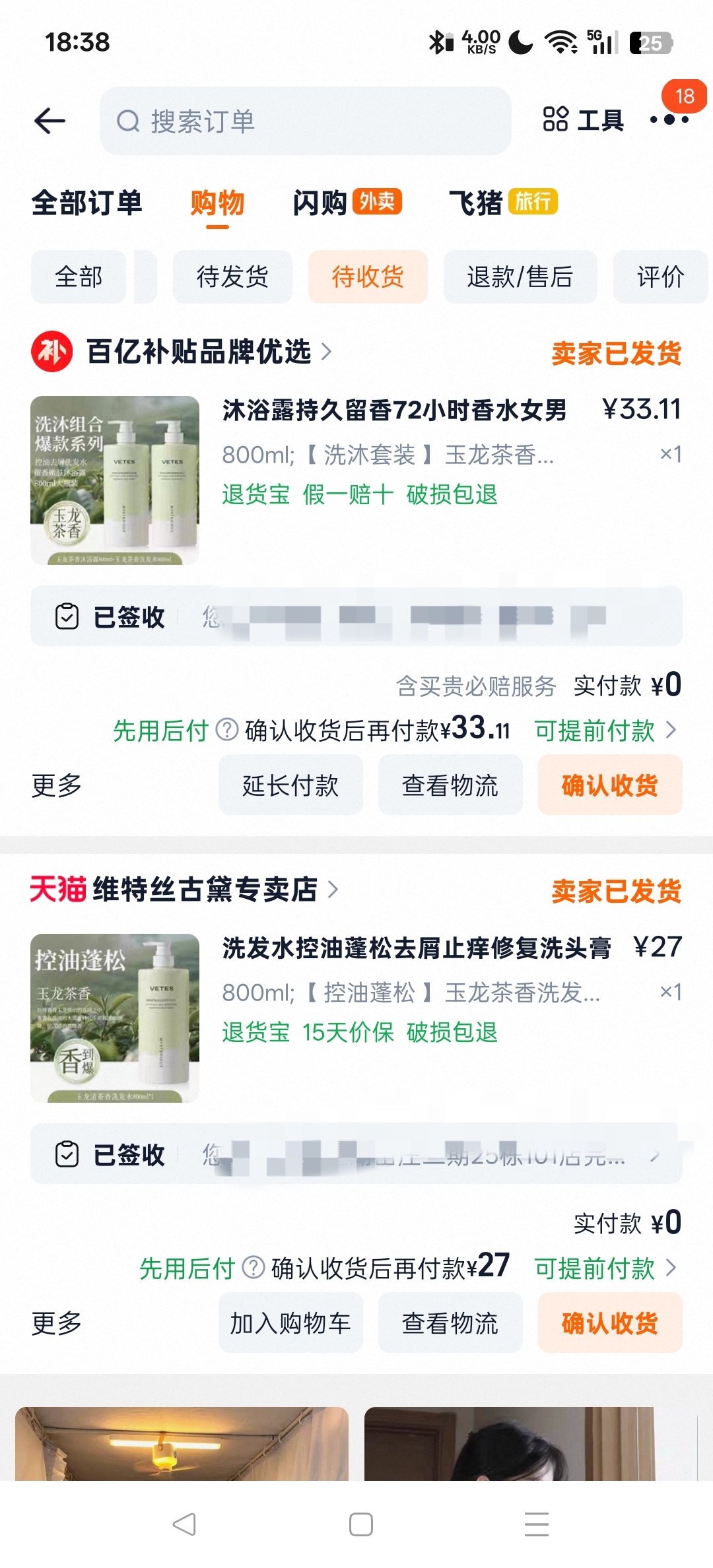The height and width of the screenshot is (1568, 713).
Task: Confirm receipt for the ¥33.11 order
Action: tap(609, 785)
